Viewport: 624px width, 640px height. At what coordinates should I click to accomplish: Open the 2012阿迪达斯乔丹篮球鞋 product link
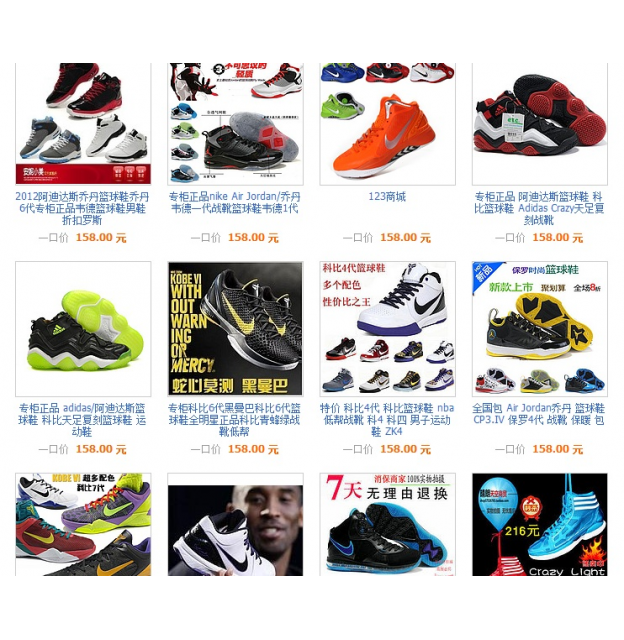(x=83, y=208)
